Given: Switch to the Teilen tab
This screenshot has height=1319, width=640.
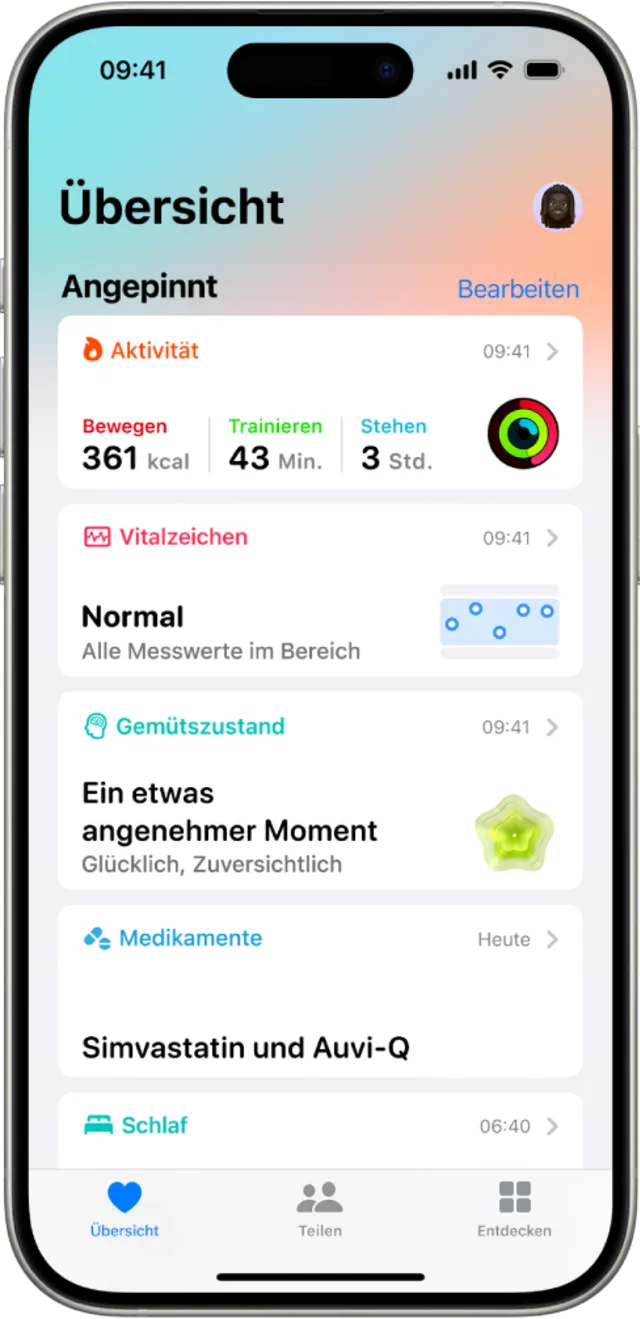Looking at the screenshot, I should click(x=320, y=1208).
